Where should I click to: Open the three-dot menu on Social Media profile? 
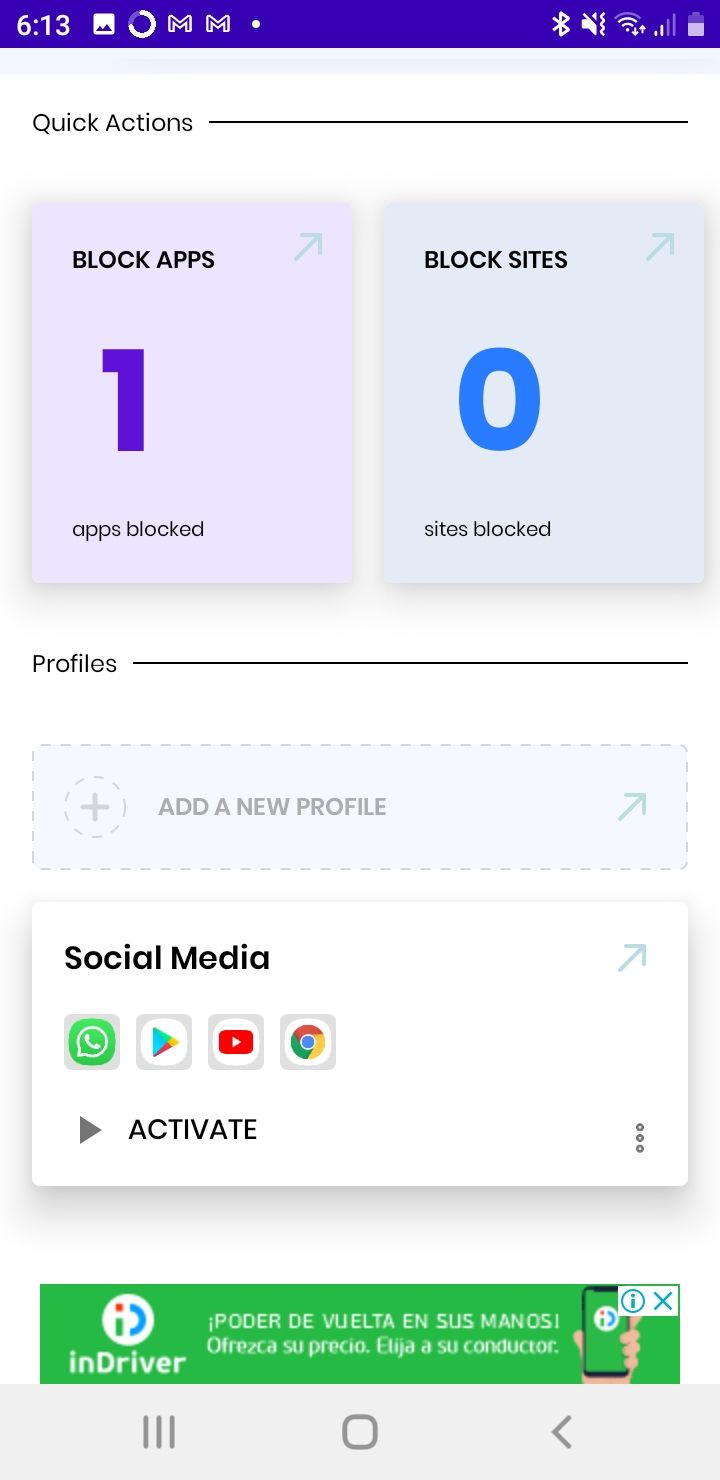[x=639, y=1138]
